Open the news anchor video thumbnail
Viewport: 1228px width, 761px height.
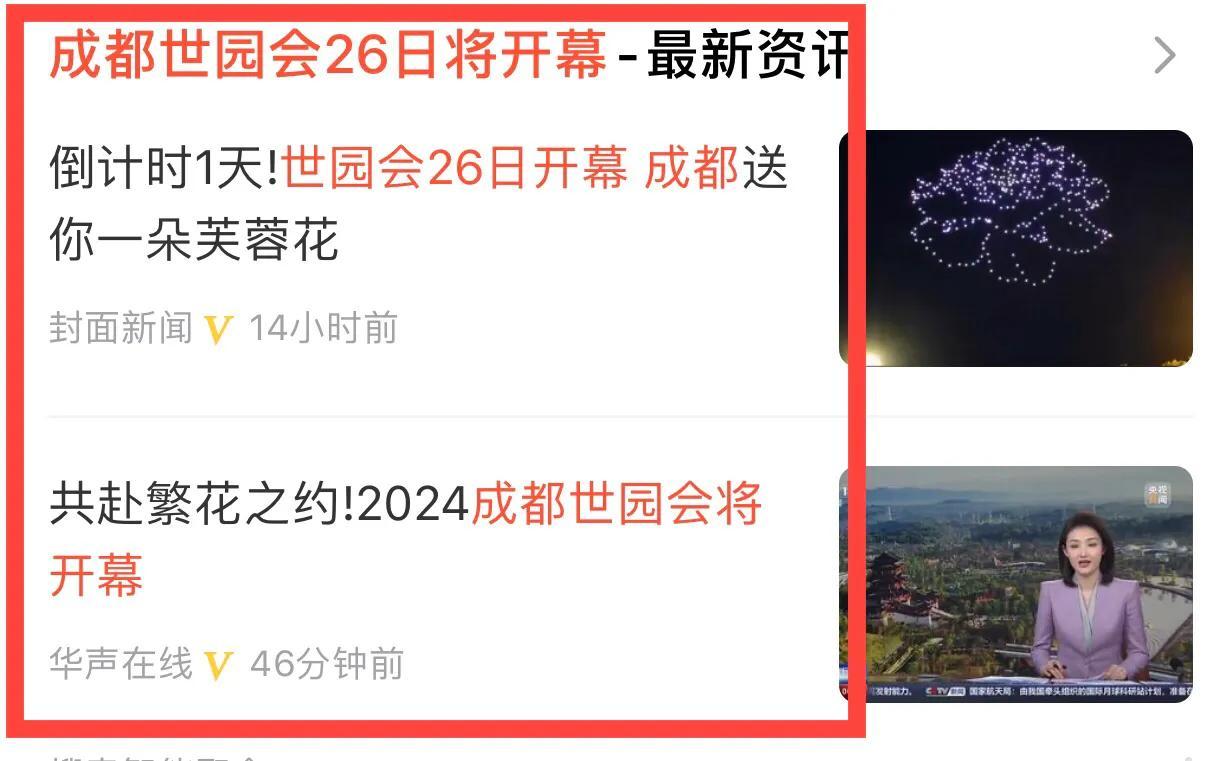coord(1016,584)
